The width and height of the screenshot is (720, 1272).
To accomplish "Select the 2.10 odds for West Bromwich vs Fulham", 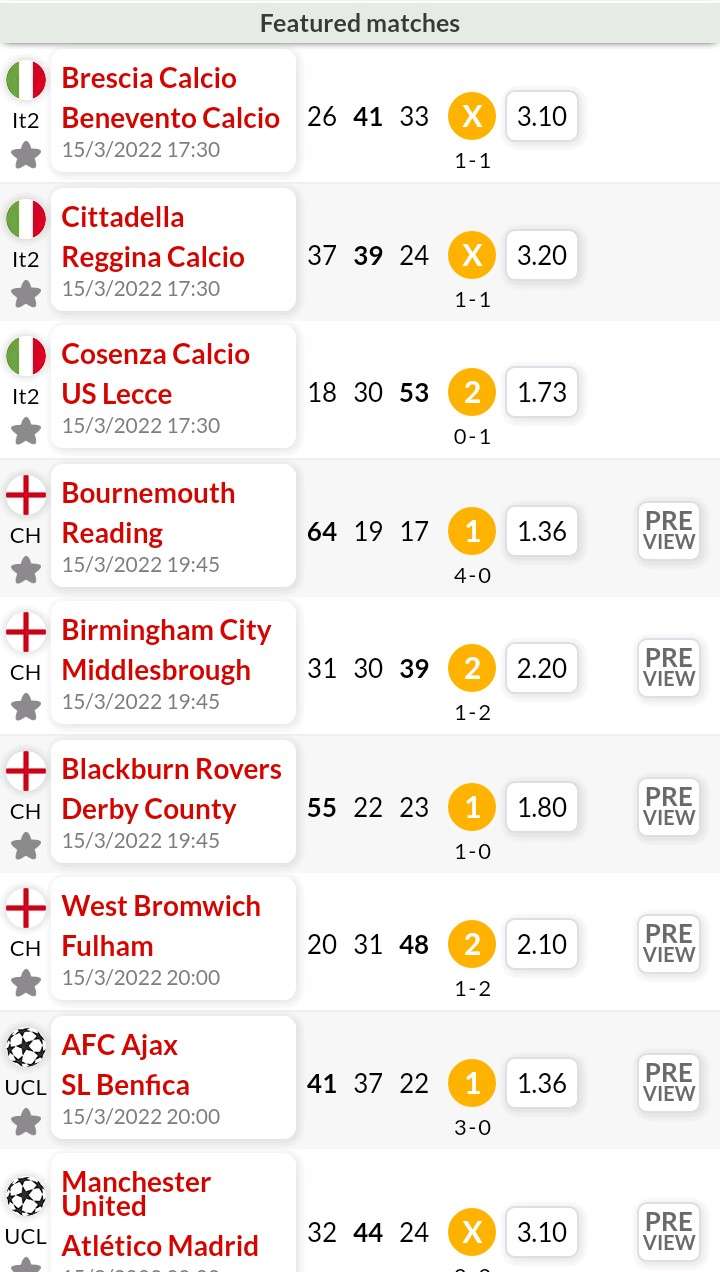I will (x=542, y=944).
